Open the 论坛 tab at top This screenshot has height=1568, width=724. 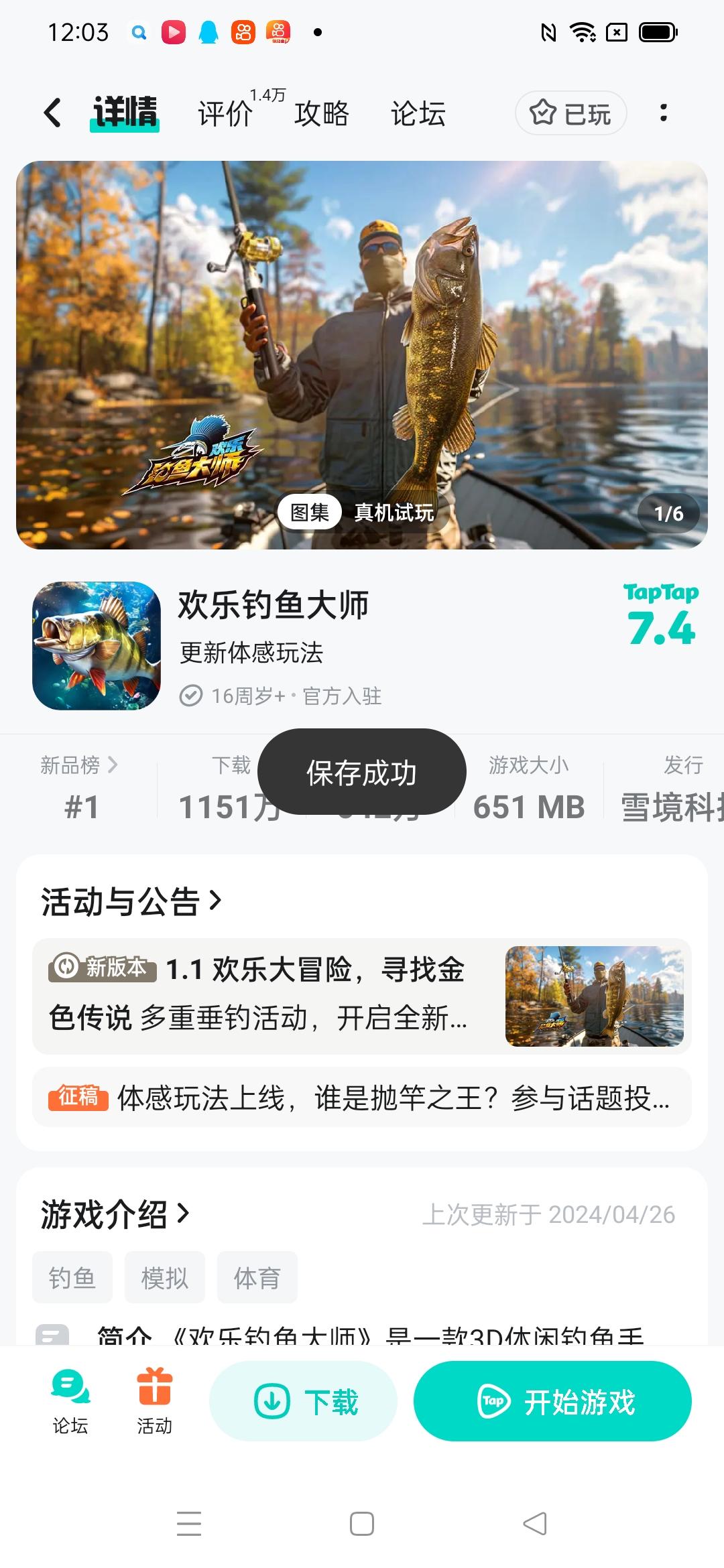418,113
